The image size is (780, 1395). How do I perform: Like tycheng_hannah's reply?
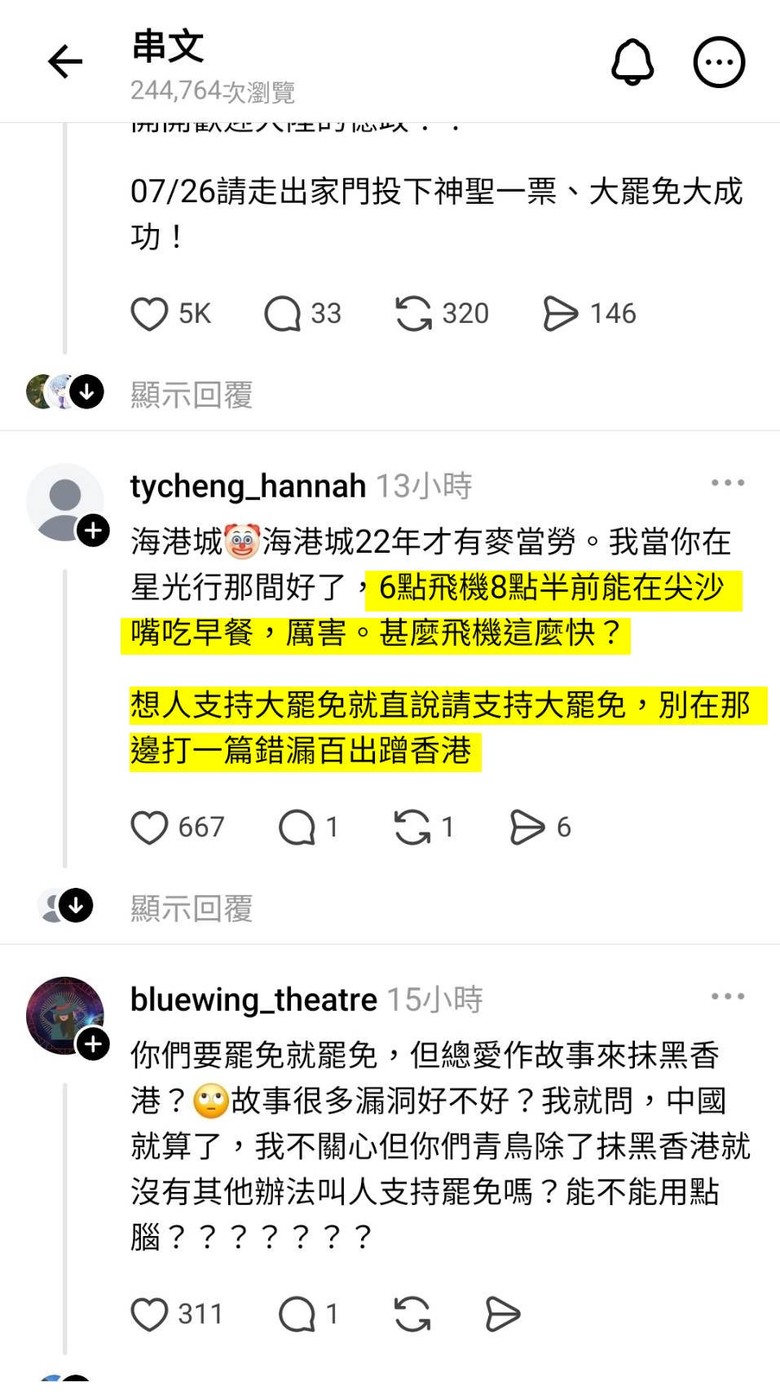point(150,827)
